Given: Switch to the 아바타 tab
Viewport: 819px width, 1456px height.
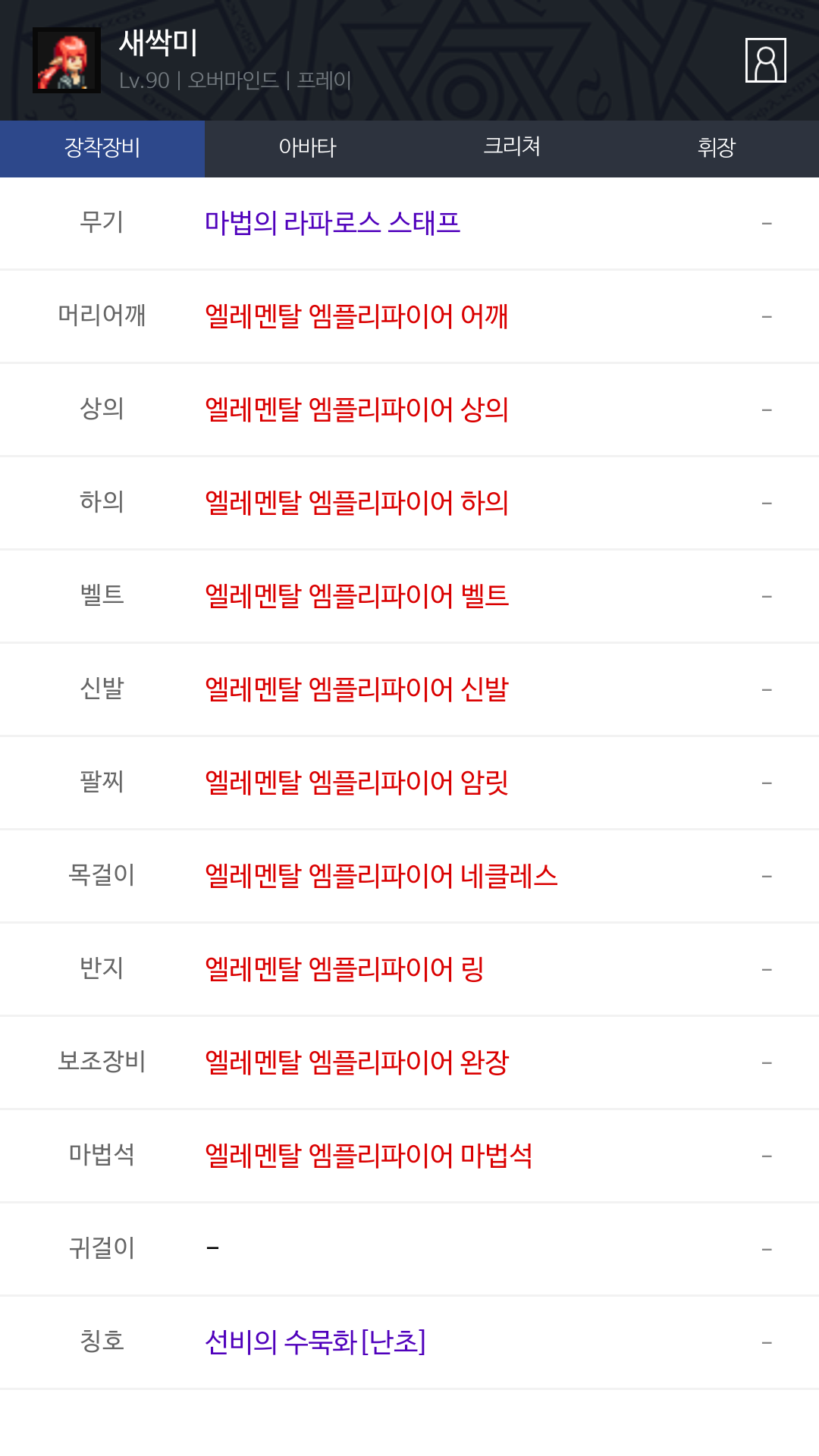Looking at the screenshot, I should click(307, 148).
